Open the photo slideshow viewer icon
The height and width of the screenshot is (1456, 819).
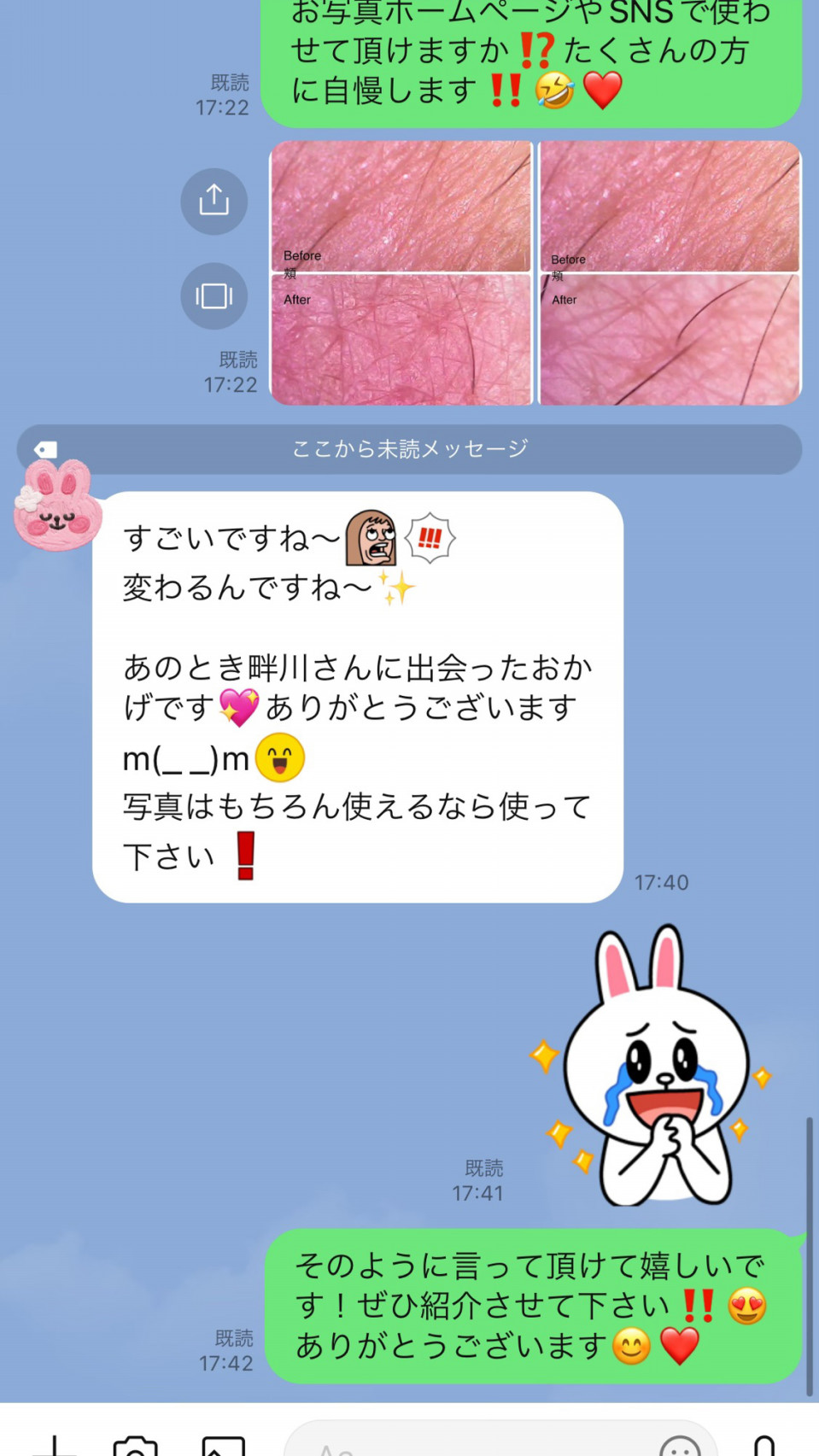(214, 296)
